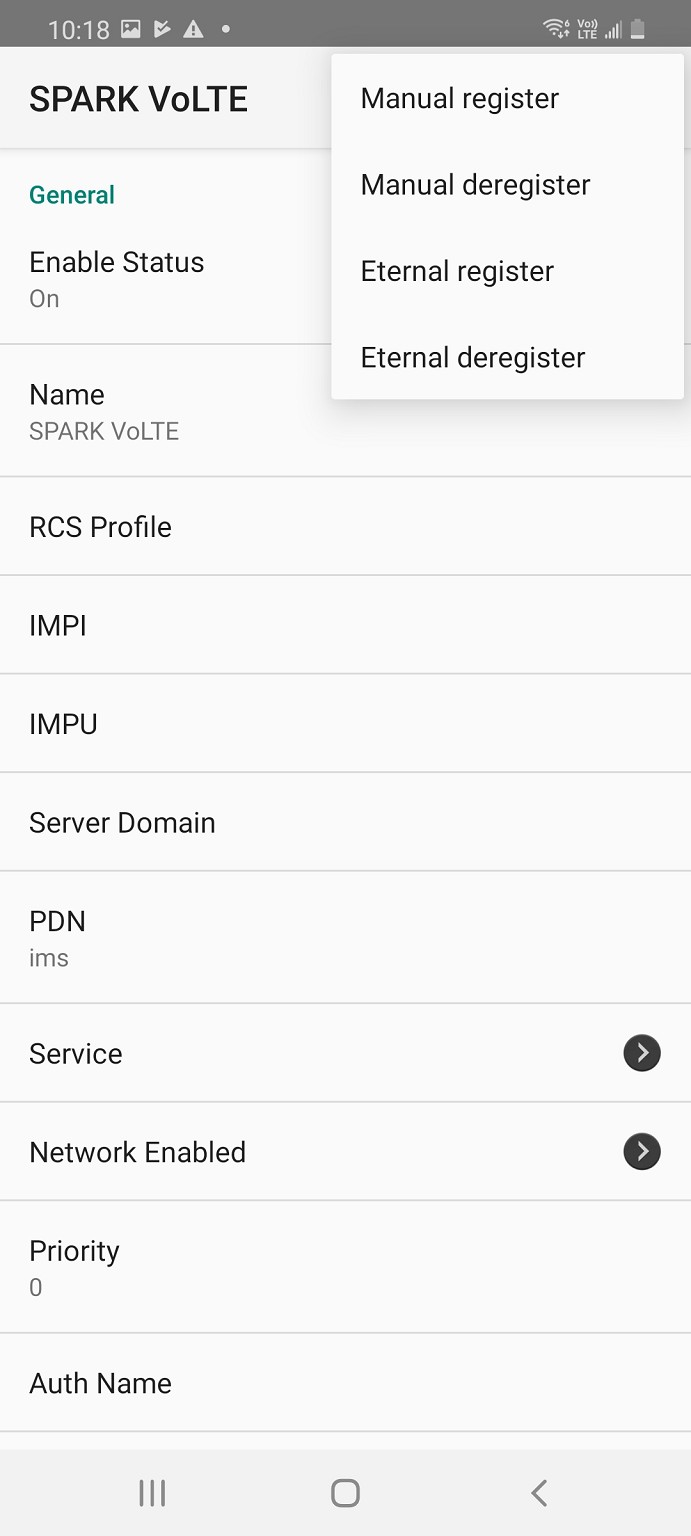Select Manual register from the menu
Viewport: 691px width, 1536px height.
click(x=460, y=99)
